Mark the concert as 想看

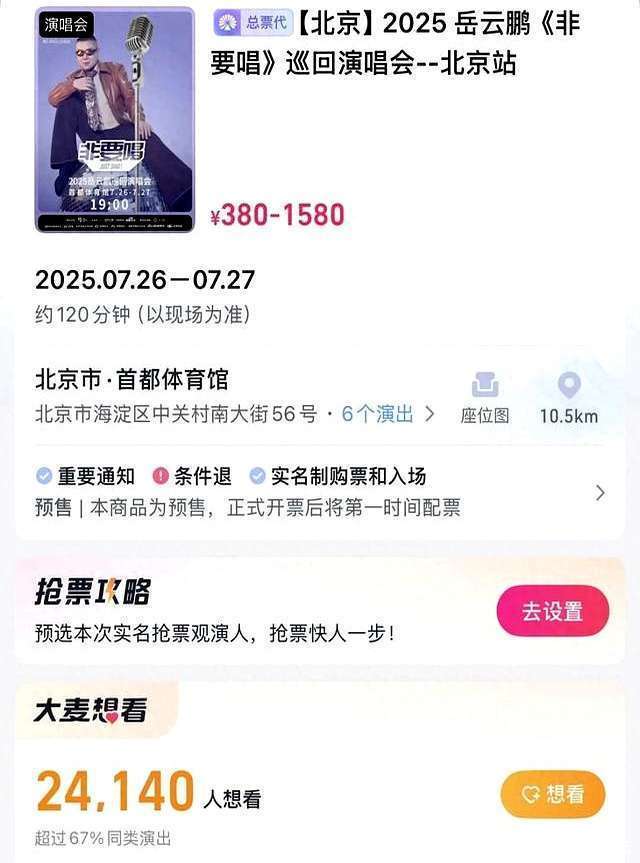click(552, 795)
